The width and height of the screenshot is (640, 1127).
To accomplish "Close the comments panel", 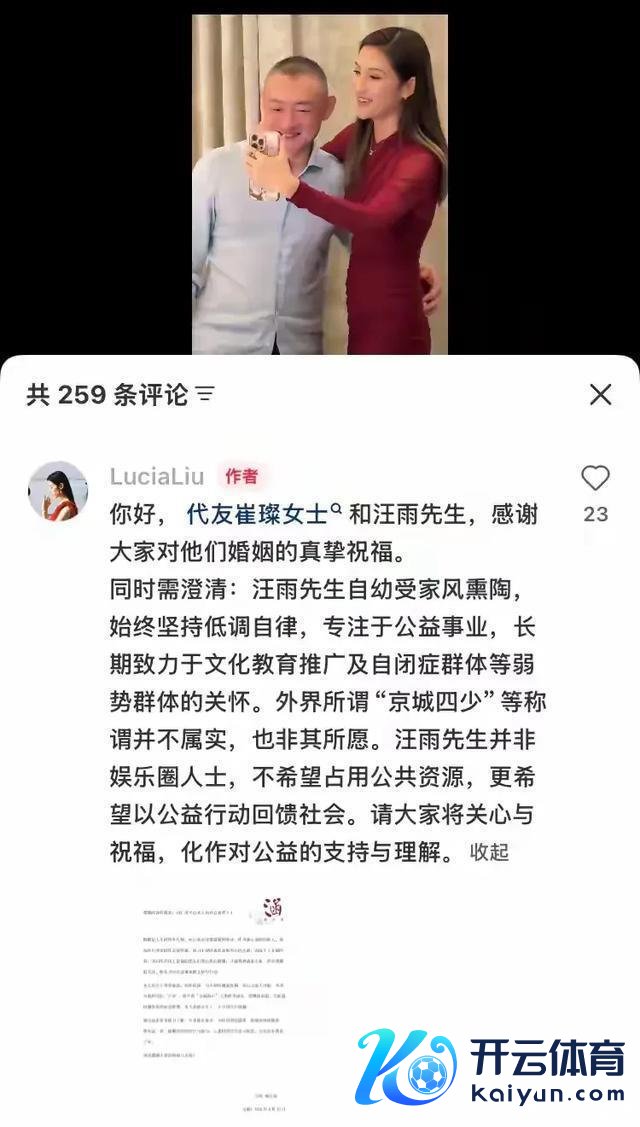I will coord(600,394).
